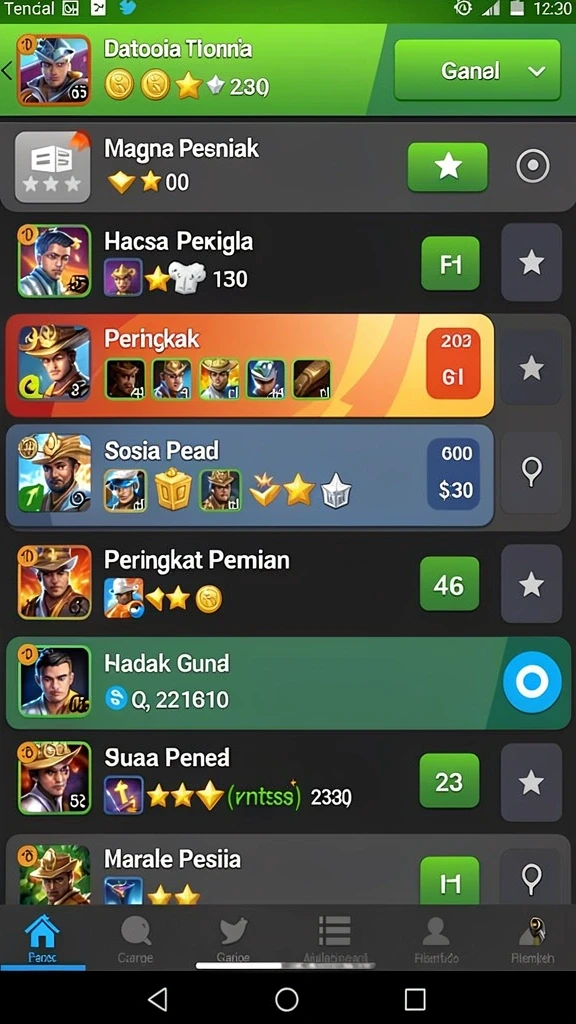
Task: Tap the green 46 button on Peringkat Pemian
Action: [449, 584]
